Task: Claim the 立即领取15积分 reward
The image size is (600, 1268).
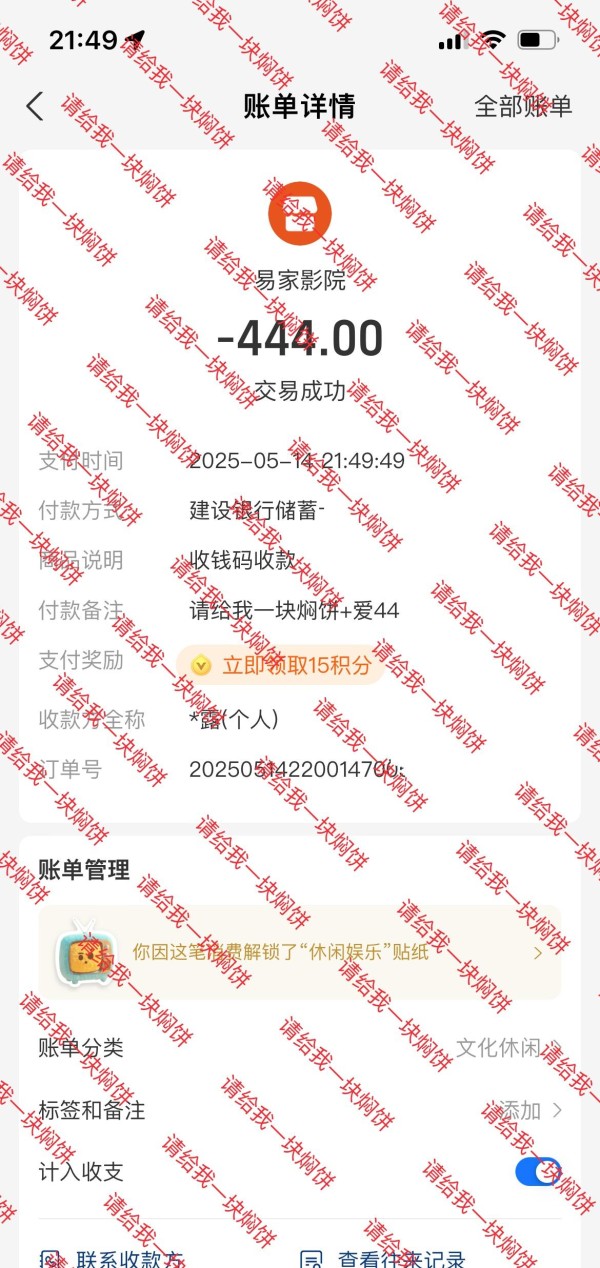Action: (280, 665)
